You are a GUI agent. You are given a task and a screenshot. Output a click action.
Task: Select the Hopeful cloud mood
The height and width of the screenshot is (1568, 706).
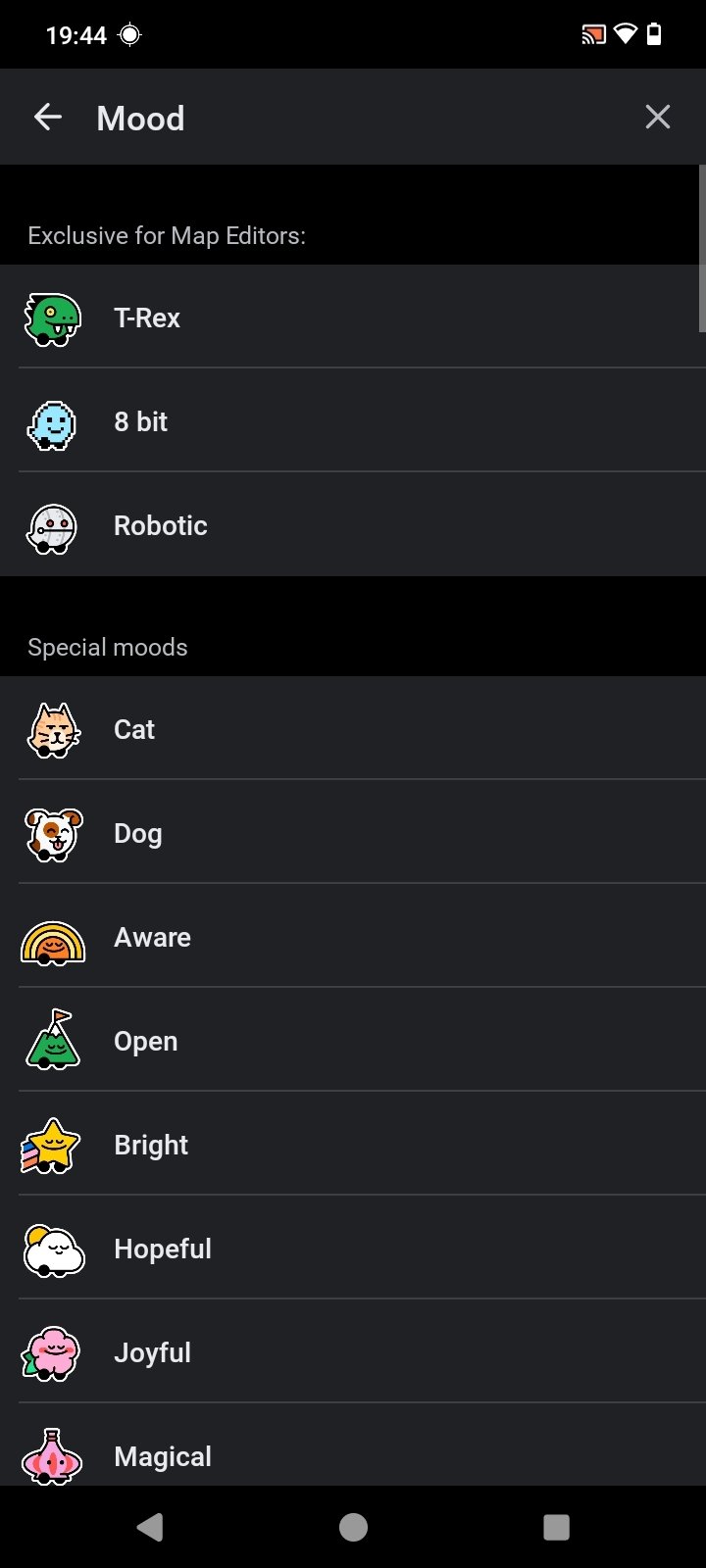click(353, 1249)
